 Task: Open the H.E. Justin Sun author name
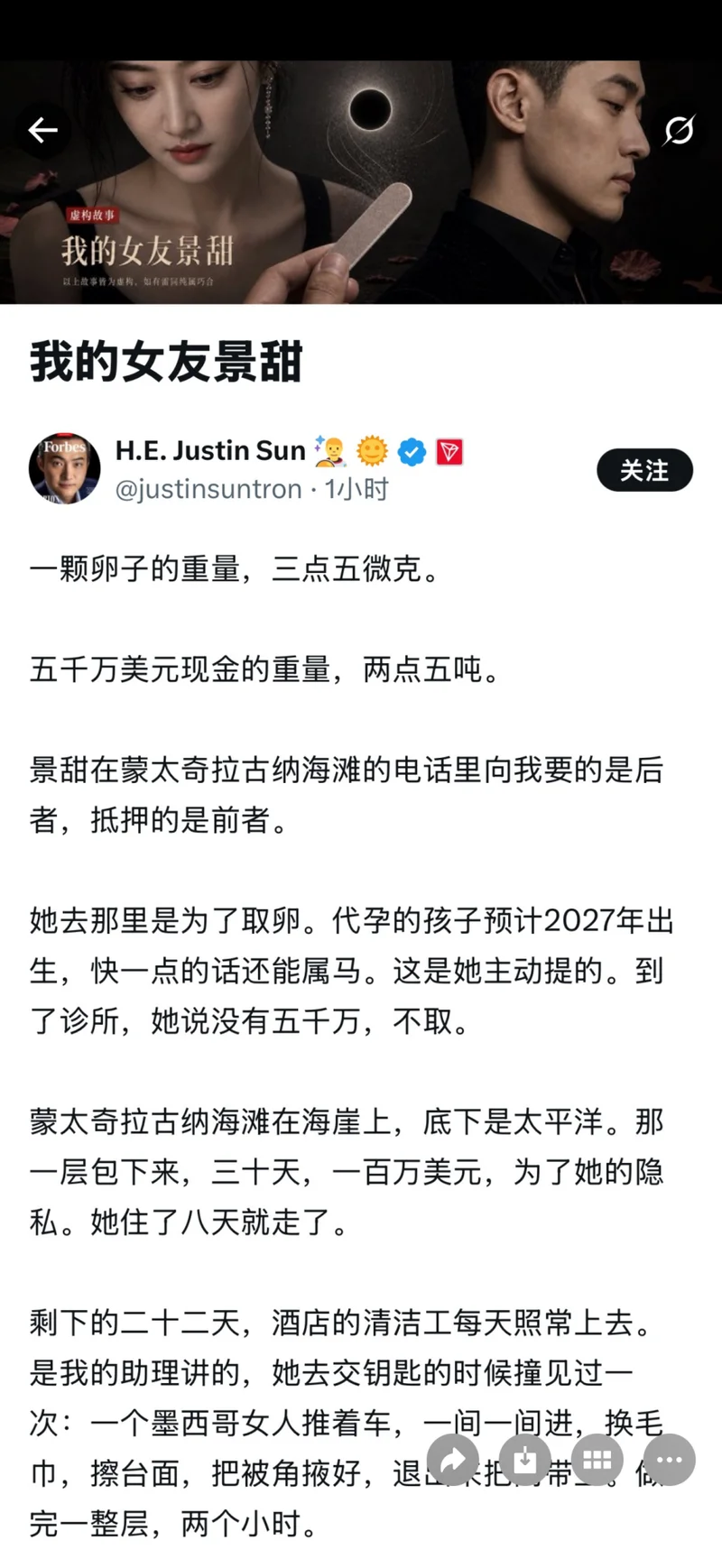pos(210,450)
